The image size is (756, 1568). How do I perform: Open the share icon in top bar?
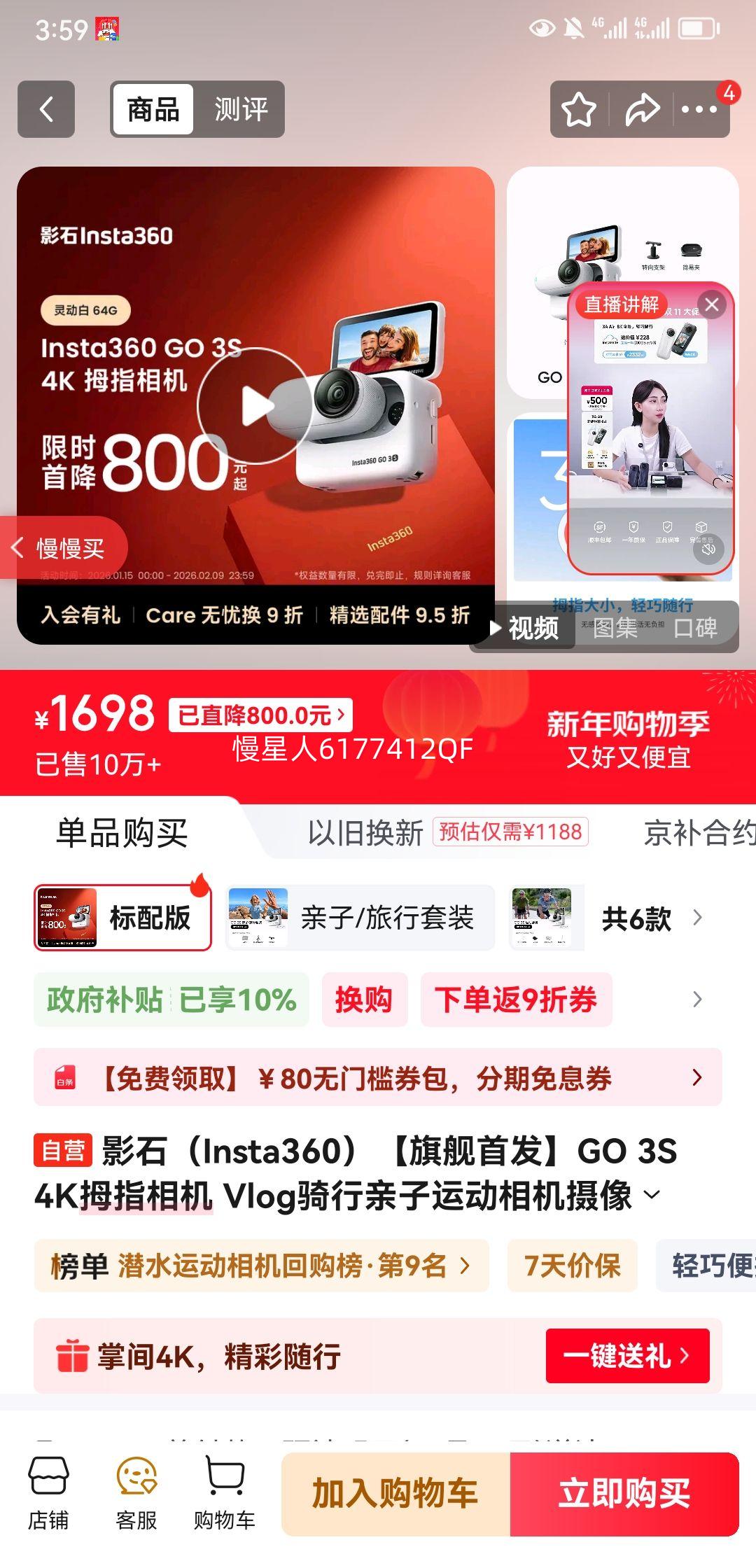click(x=643, y=108)
